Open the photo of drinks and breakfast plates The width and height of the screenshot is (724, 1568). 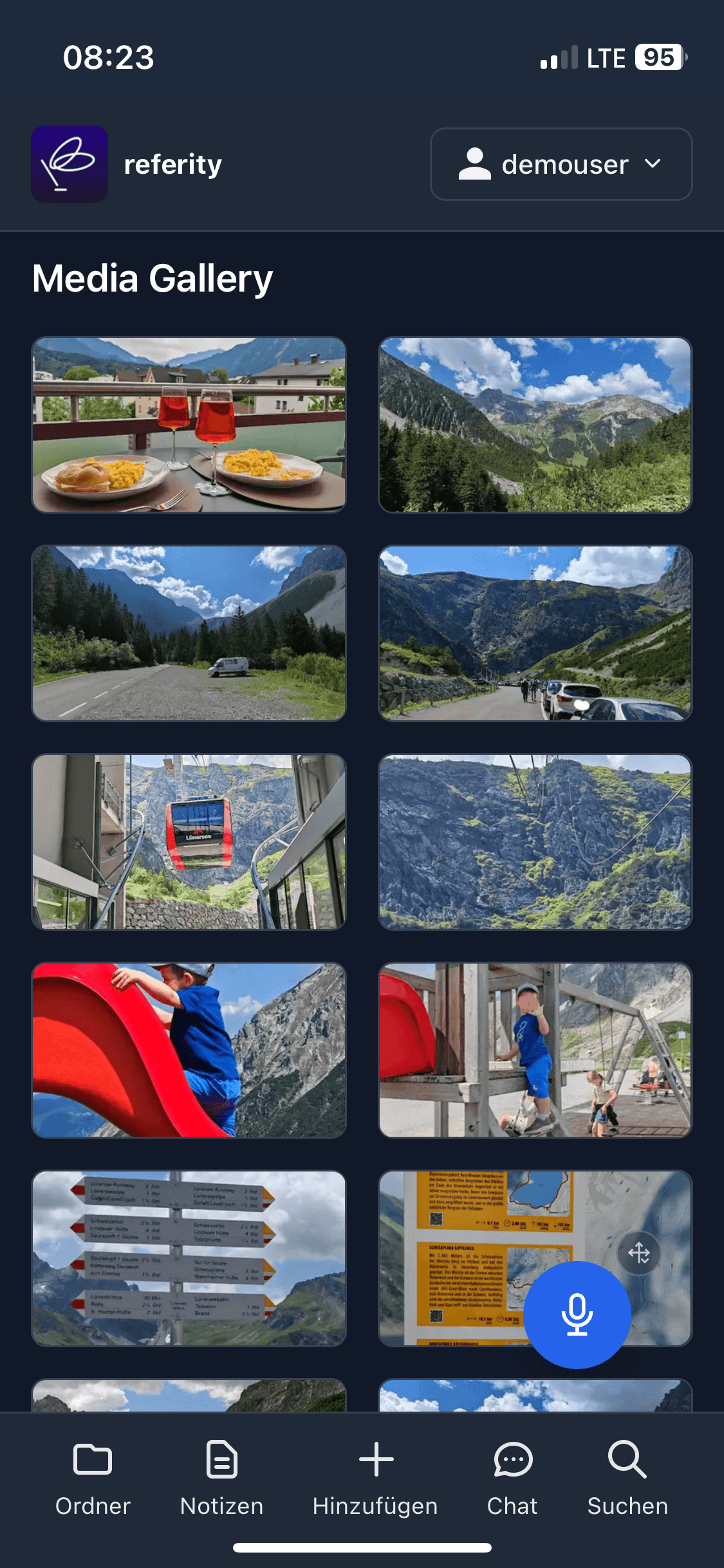(189, 425)
